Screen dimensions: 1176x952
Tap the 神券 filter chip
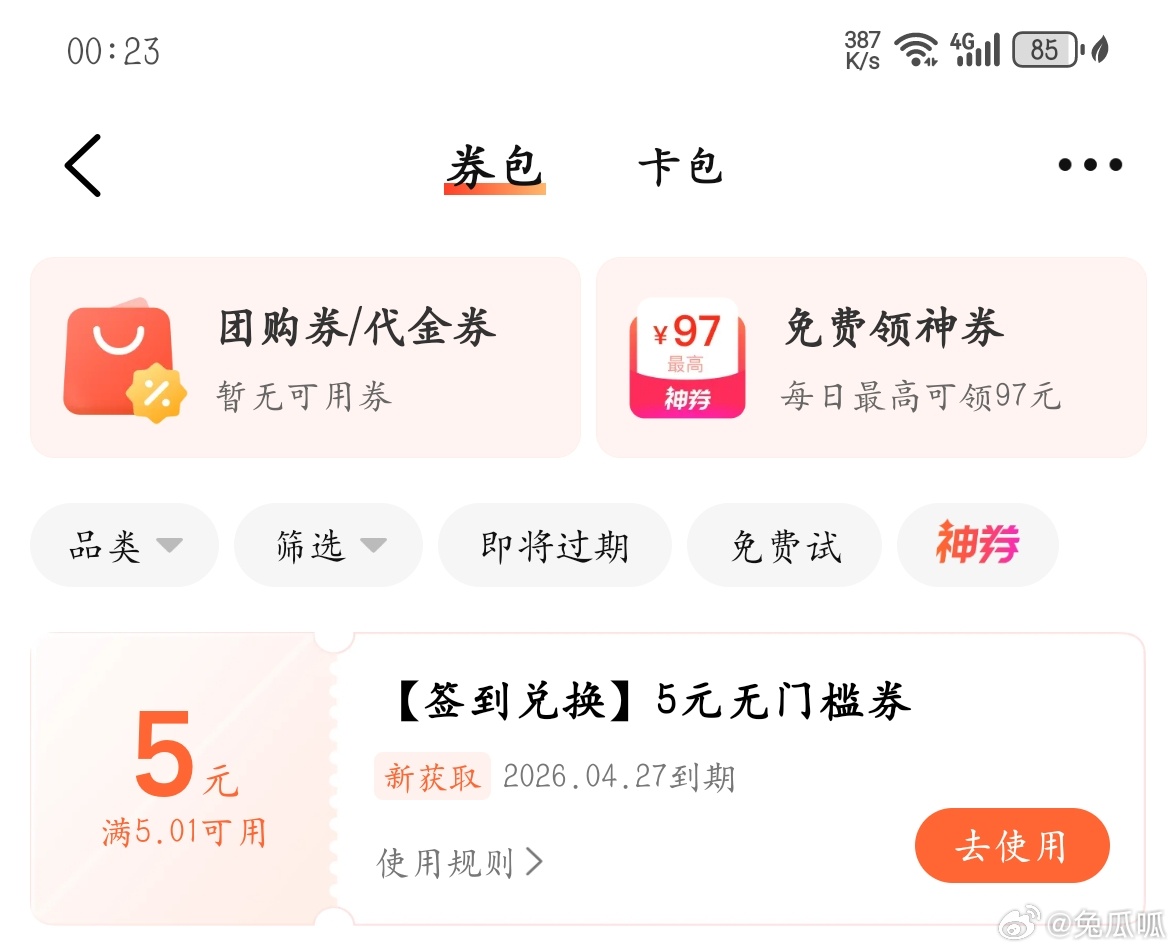[977, 546]
